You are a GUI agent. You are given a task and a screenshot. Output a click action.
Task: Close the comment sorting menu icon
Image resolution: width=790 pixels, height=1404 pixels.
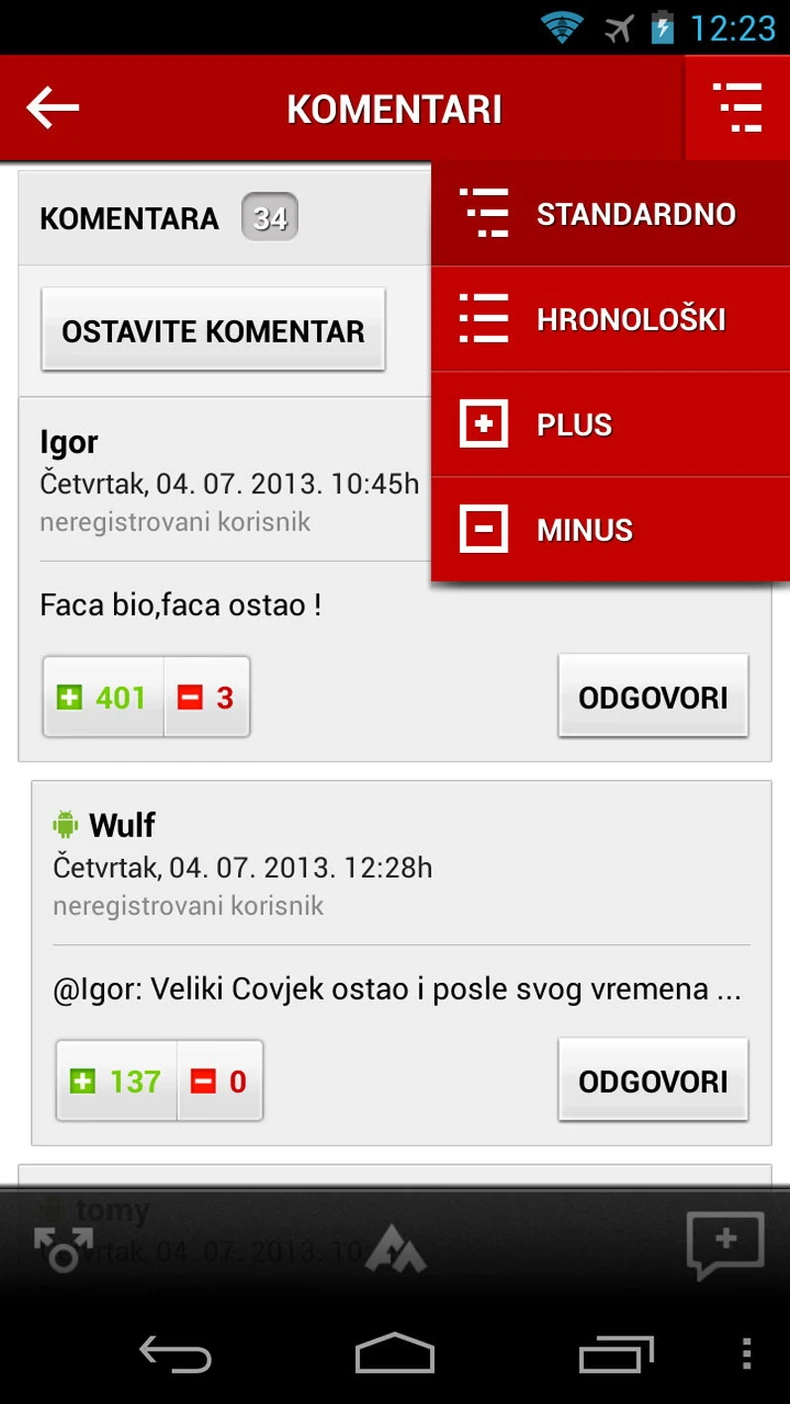[737, 108]
